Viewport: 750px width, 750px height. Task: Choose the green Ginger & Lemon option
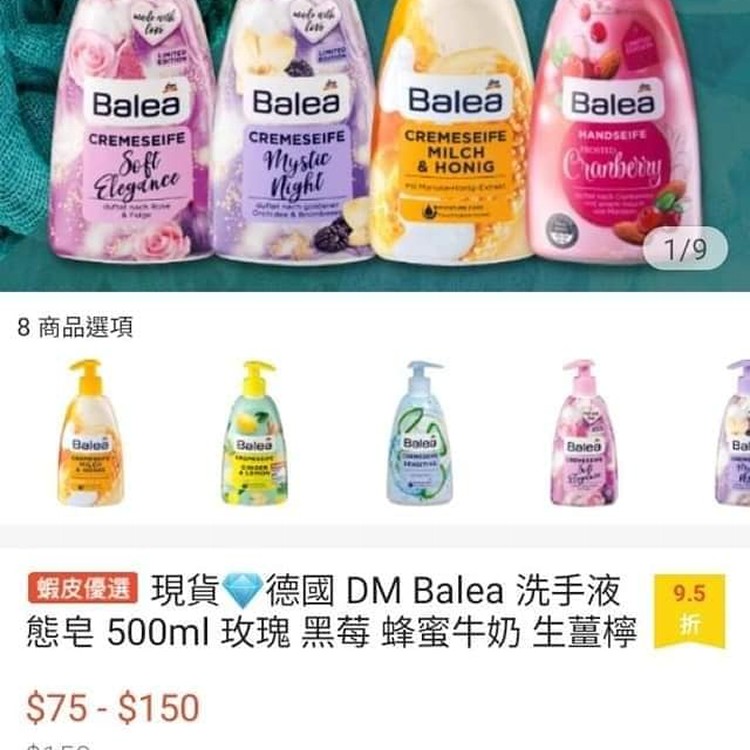255,433
